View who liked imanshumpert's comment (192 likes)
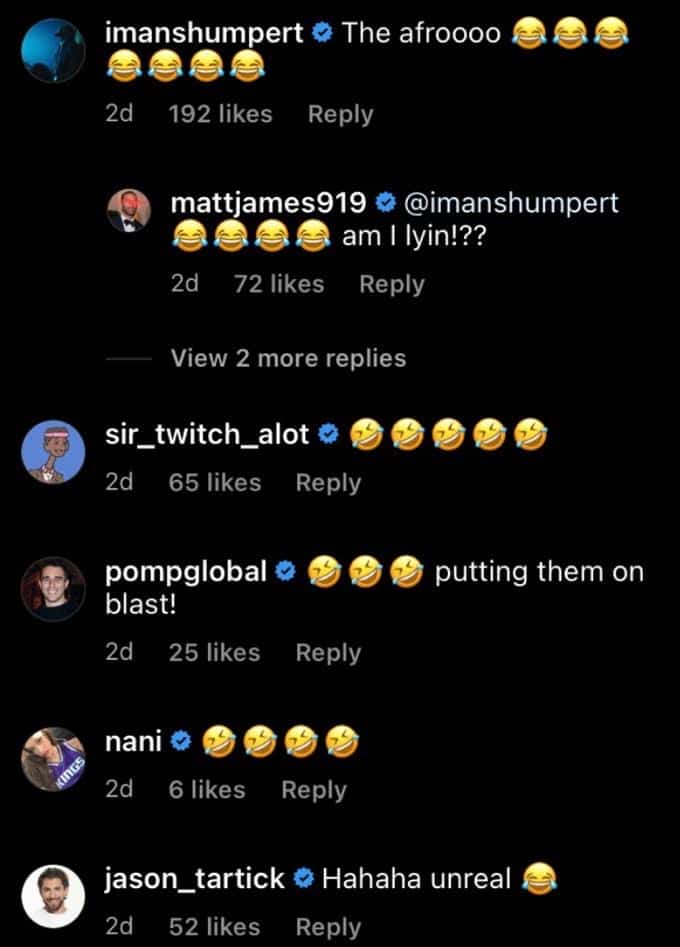Image resolution: width=680 pixels, height=947 pixels. click(220, 114)
